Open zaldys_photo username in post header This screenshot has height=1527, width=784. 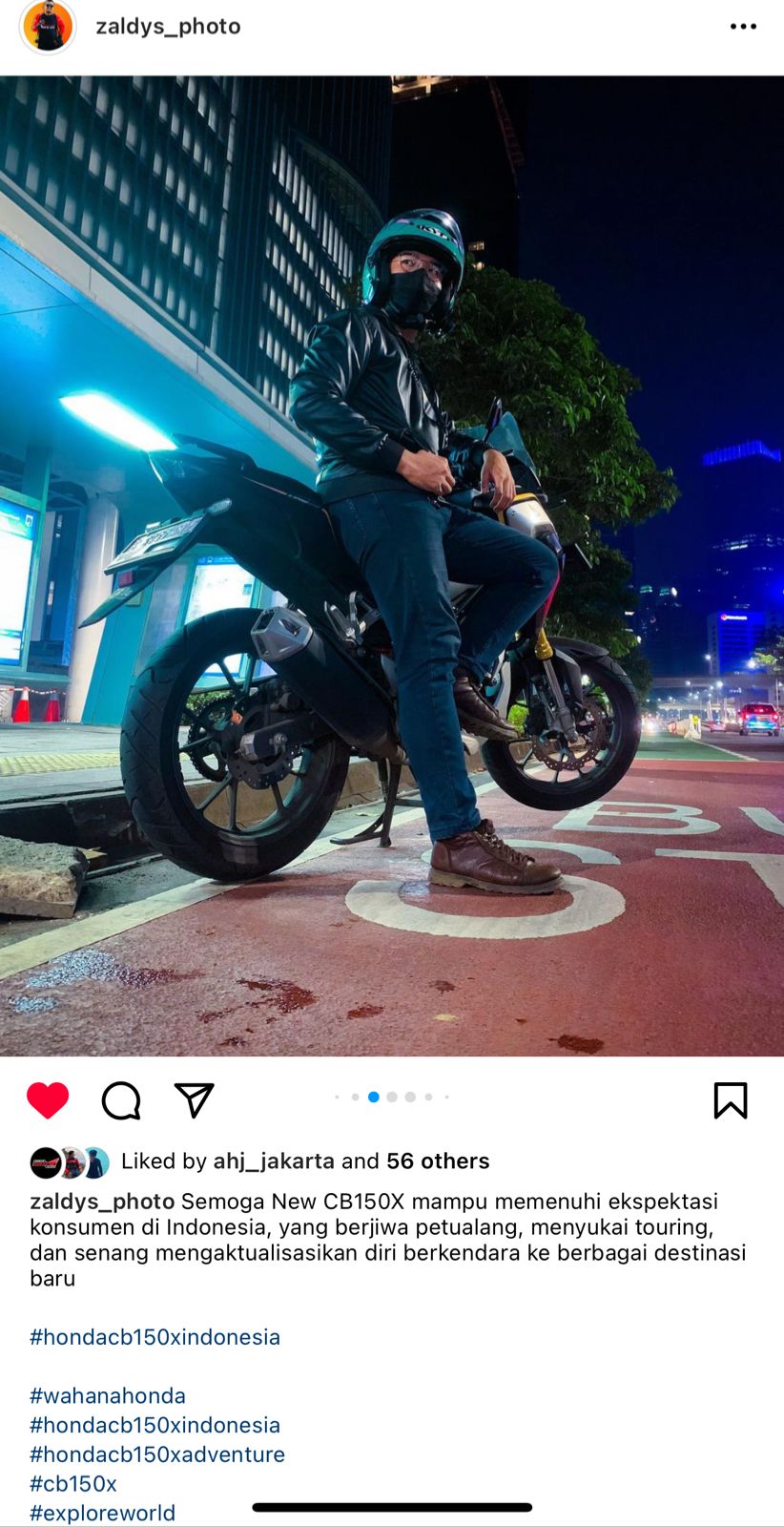click(x=168, y=27)
